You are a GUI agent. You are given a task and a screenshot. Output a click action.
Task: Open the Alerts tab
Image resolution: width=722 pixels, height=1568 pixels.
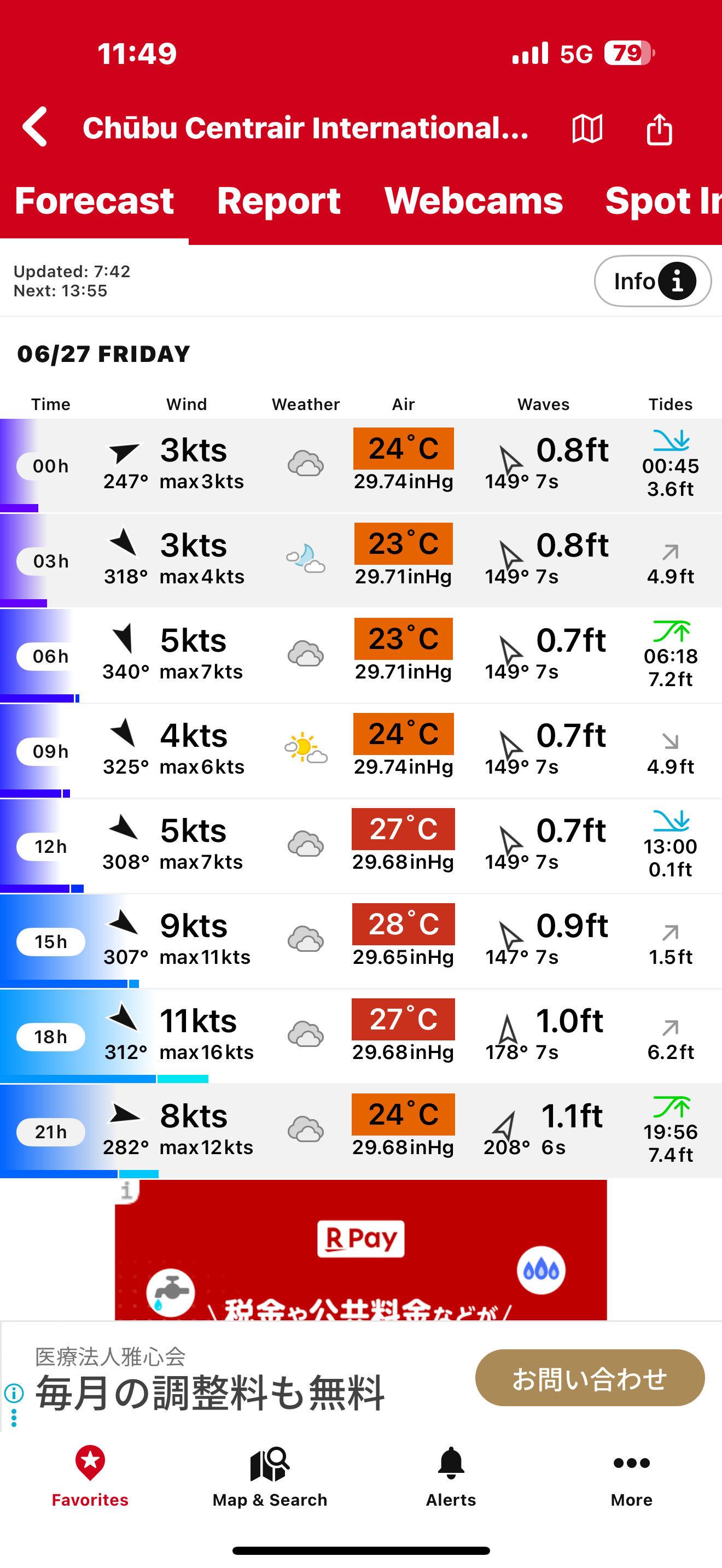(451, 1477)
